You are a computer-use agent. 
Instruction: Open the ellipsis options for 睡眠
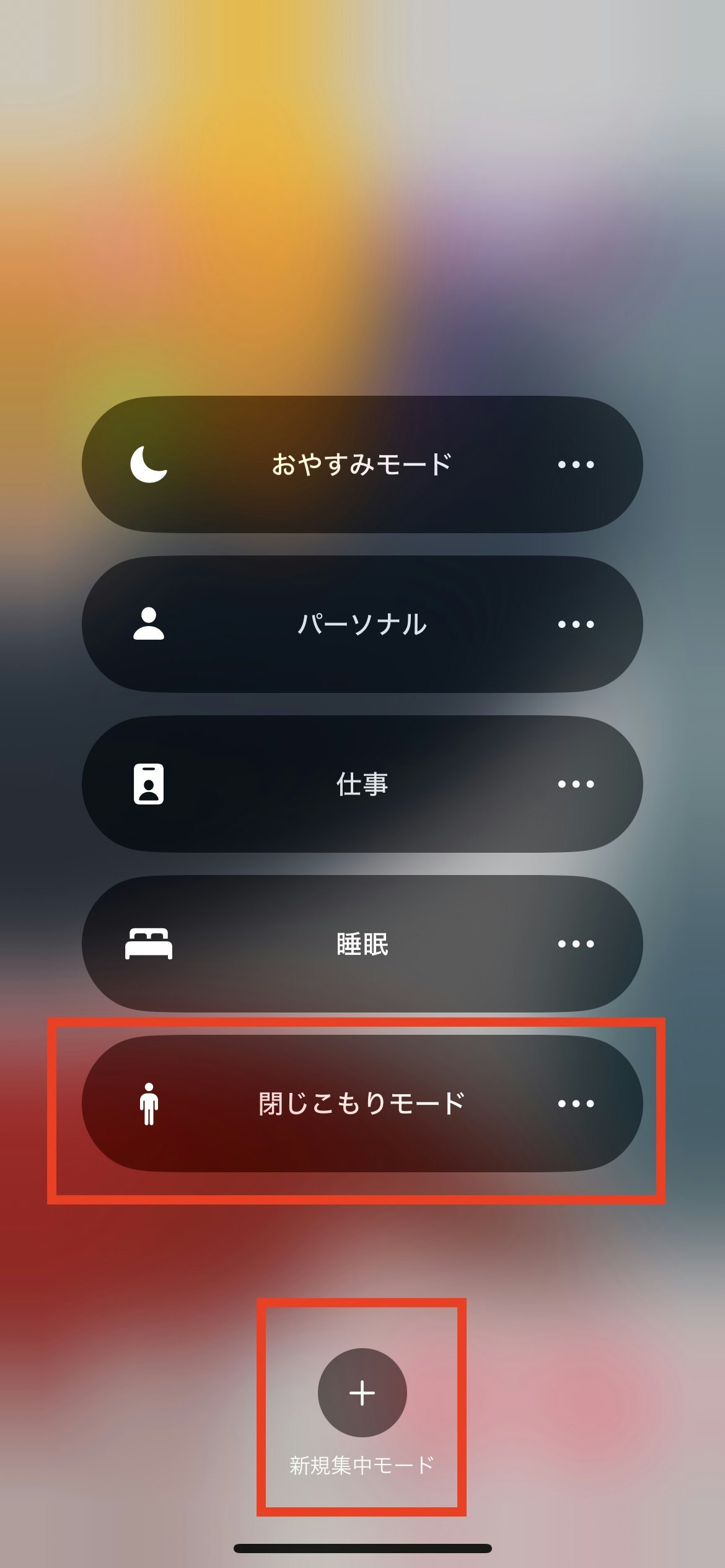[x=576, y=944]
